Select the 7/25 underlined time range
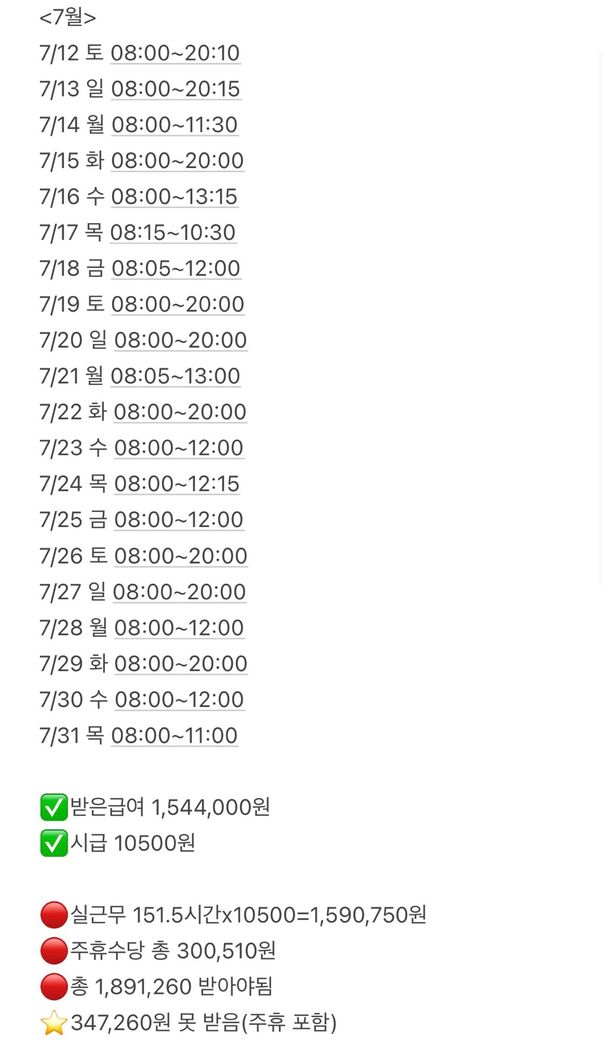This screenshot has width=608, height=1040. tap(178, 520)
